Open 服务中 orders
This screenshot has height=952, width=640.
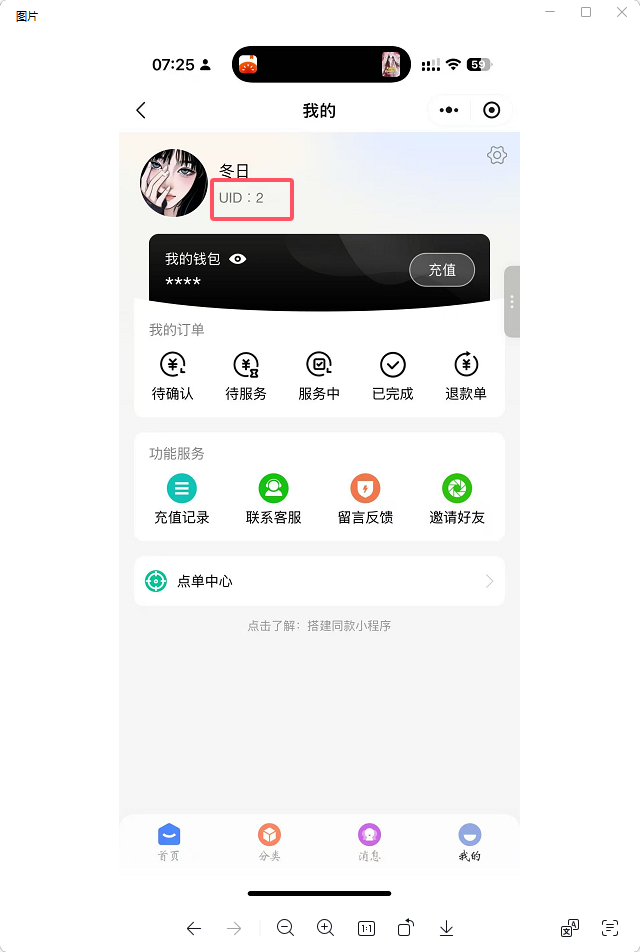point(319,376)
